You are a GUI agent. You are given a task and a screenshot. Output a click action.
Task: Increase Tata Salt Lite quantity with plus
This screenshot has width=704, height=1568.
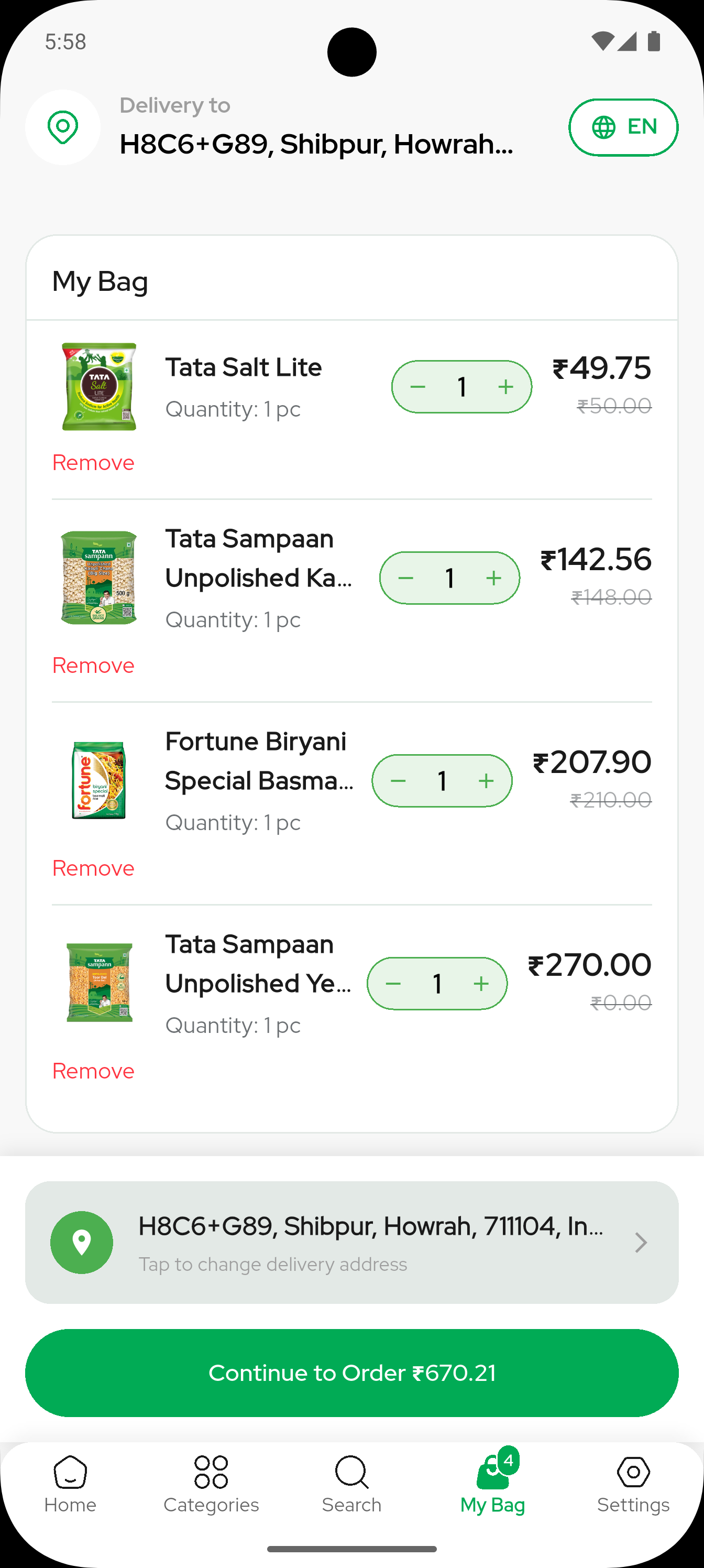click(x=506, y=386)
